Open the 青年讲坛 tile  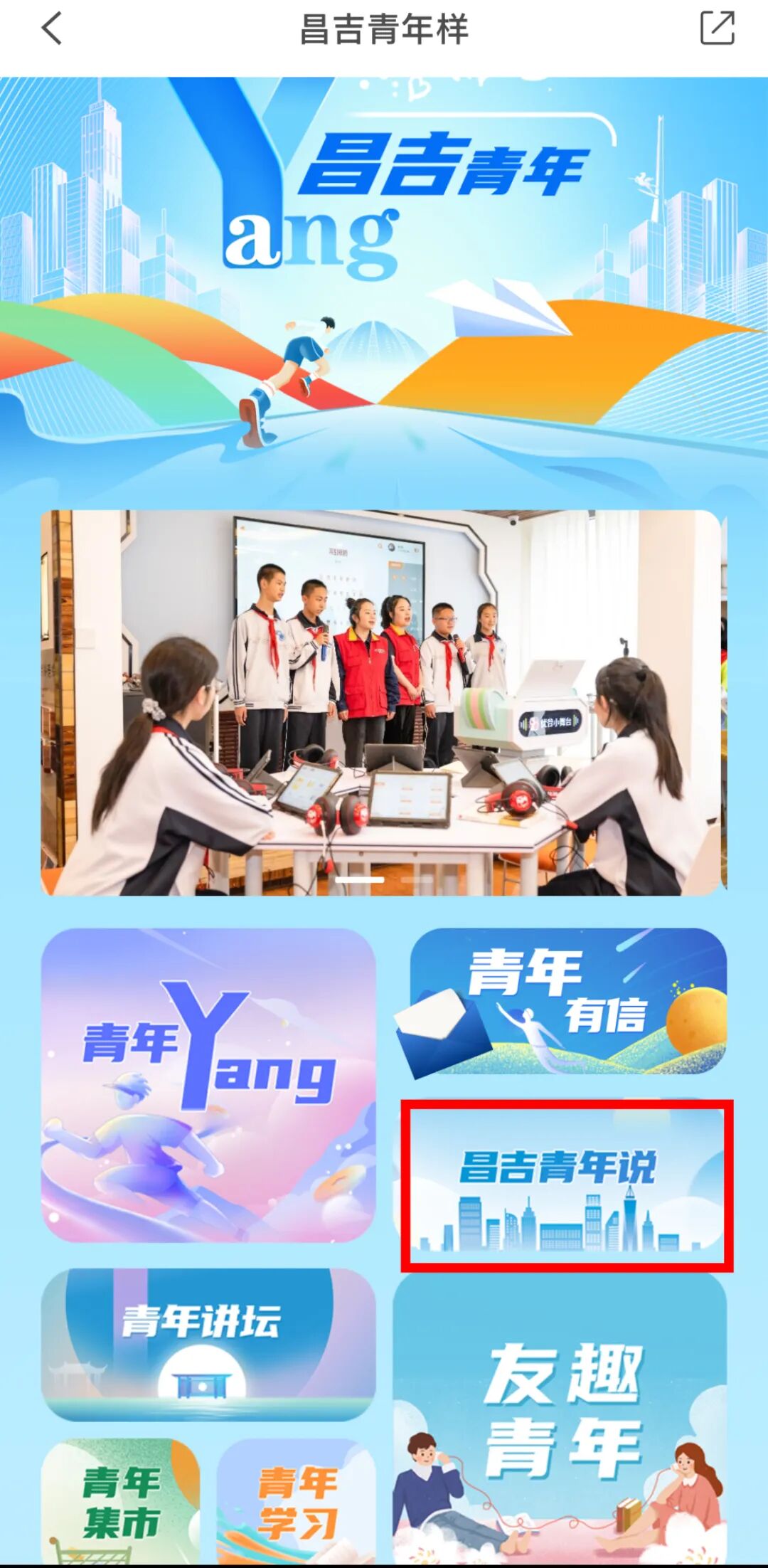tap(208, 1343)
